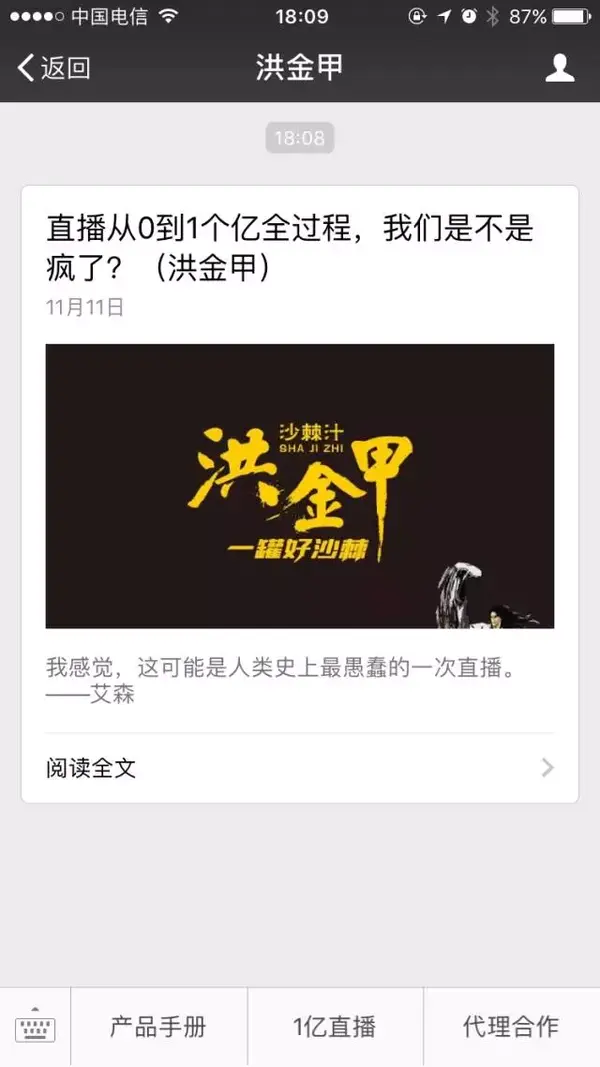Viewport: 600px width, 1067px height.
Task: Open the account profile icon
Action: (x=559, y=68)
